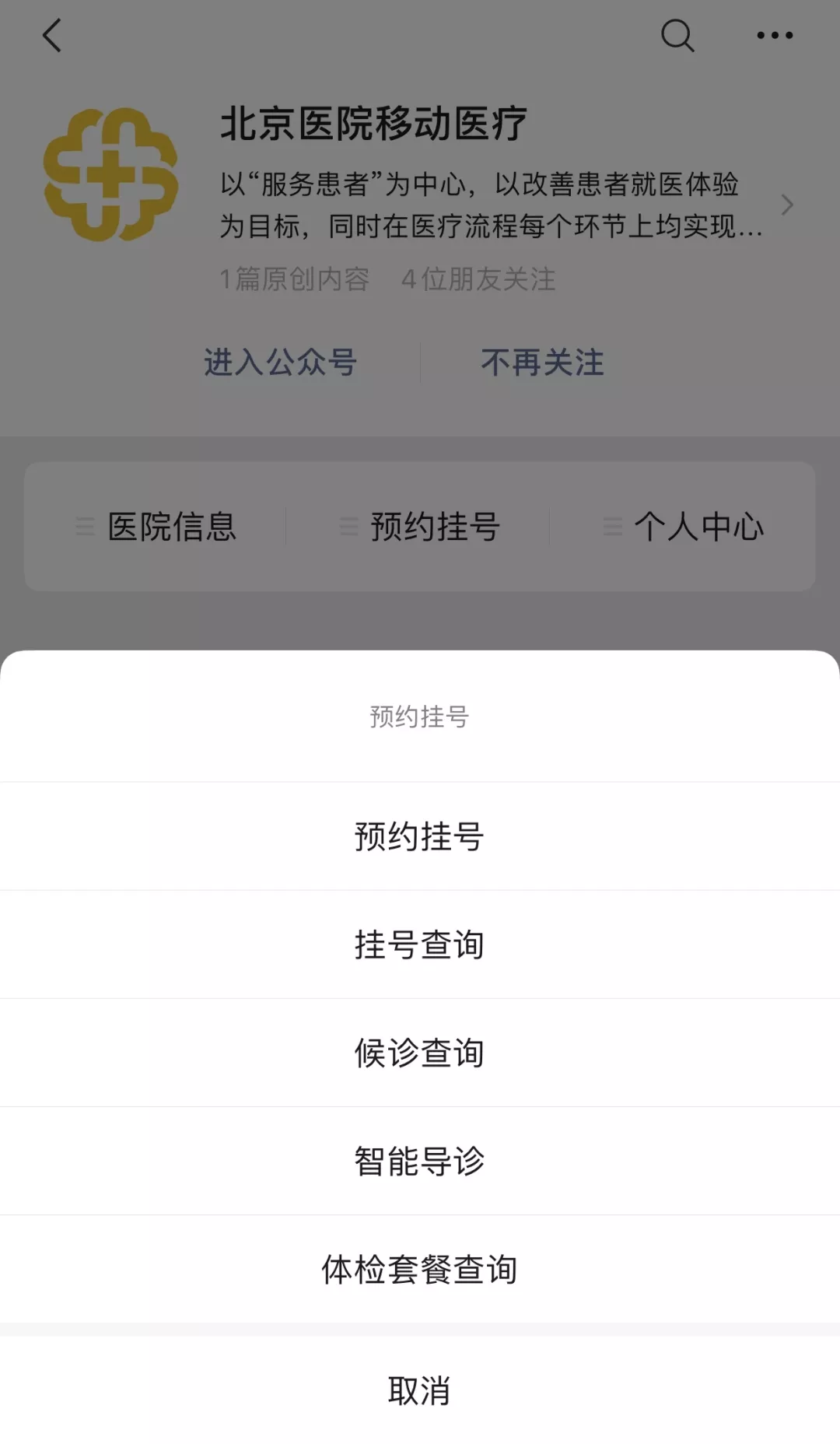Tap the back arrow to return

click(52, 37)
